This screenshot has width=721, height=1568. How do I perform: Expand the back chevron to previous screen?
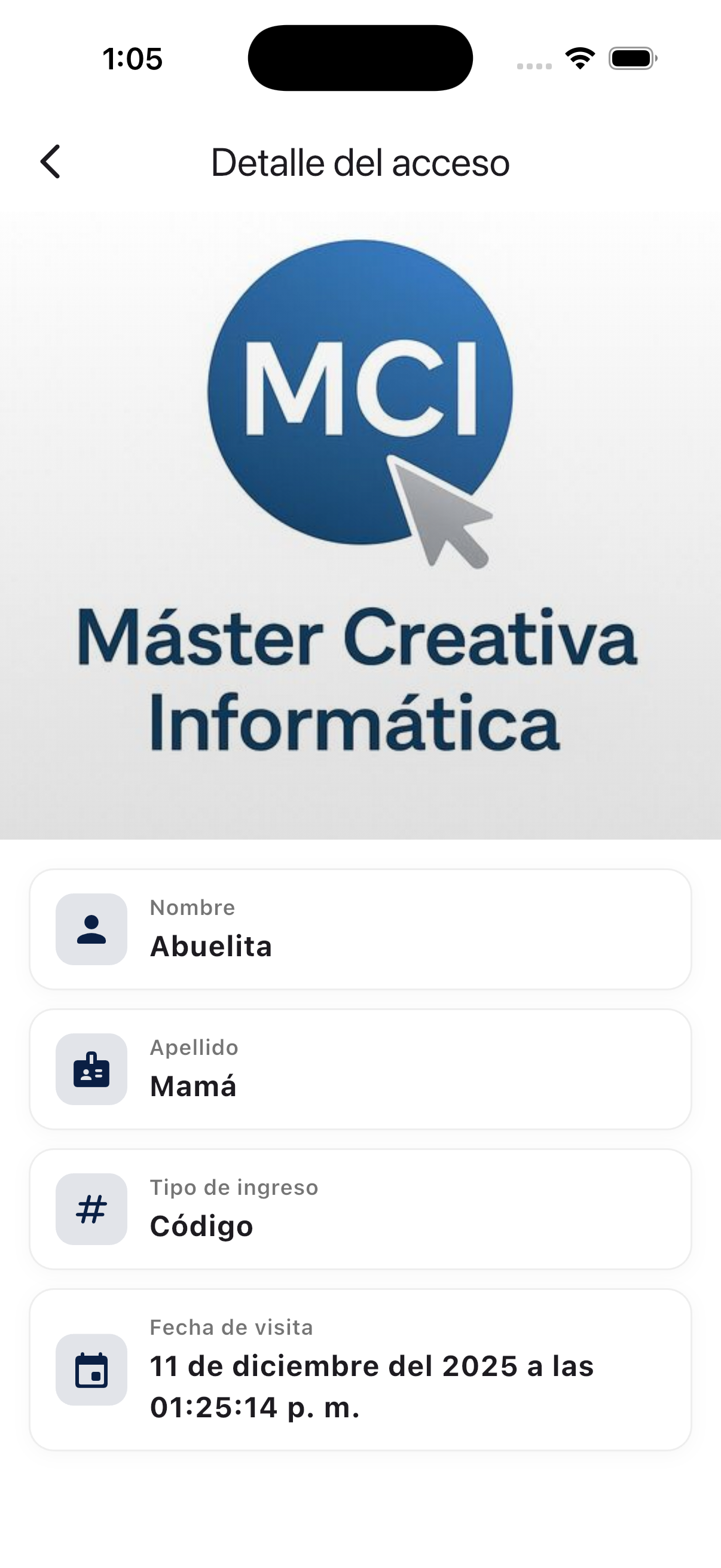[x=51, y=162]
